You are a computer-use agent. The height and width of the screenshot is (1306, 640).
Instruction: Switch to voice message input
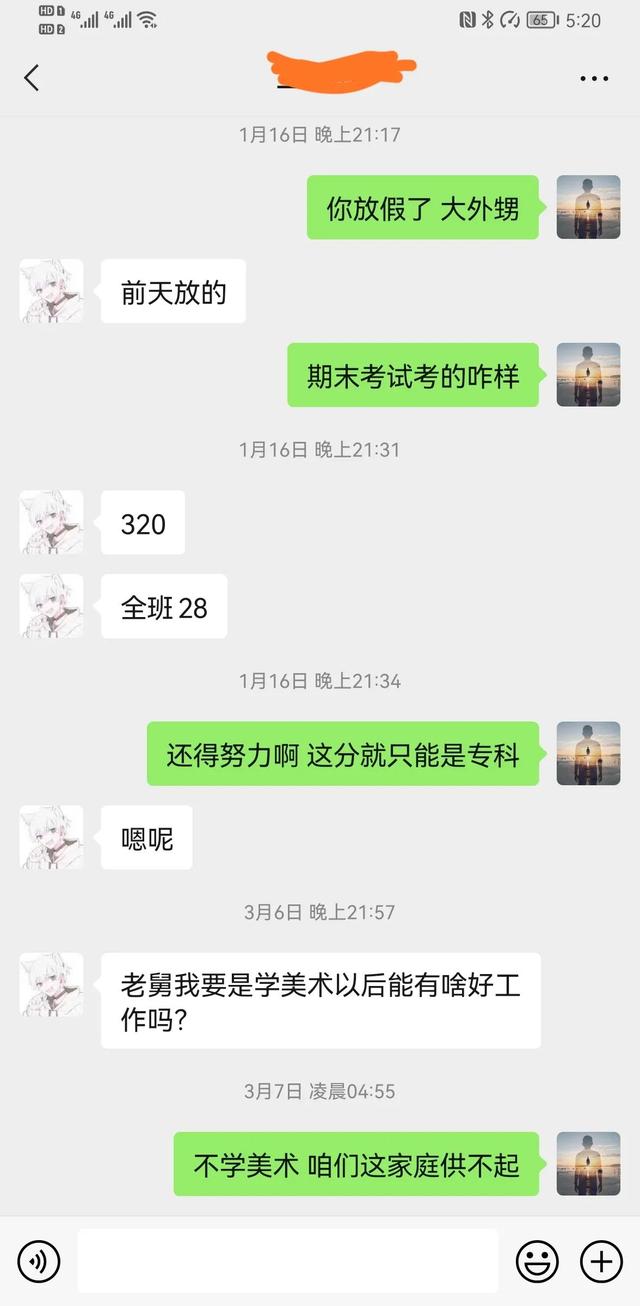(39, 1262)
